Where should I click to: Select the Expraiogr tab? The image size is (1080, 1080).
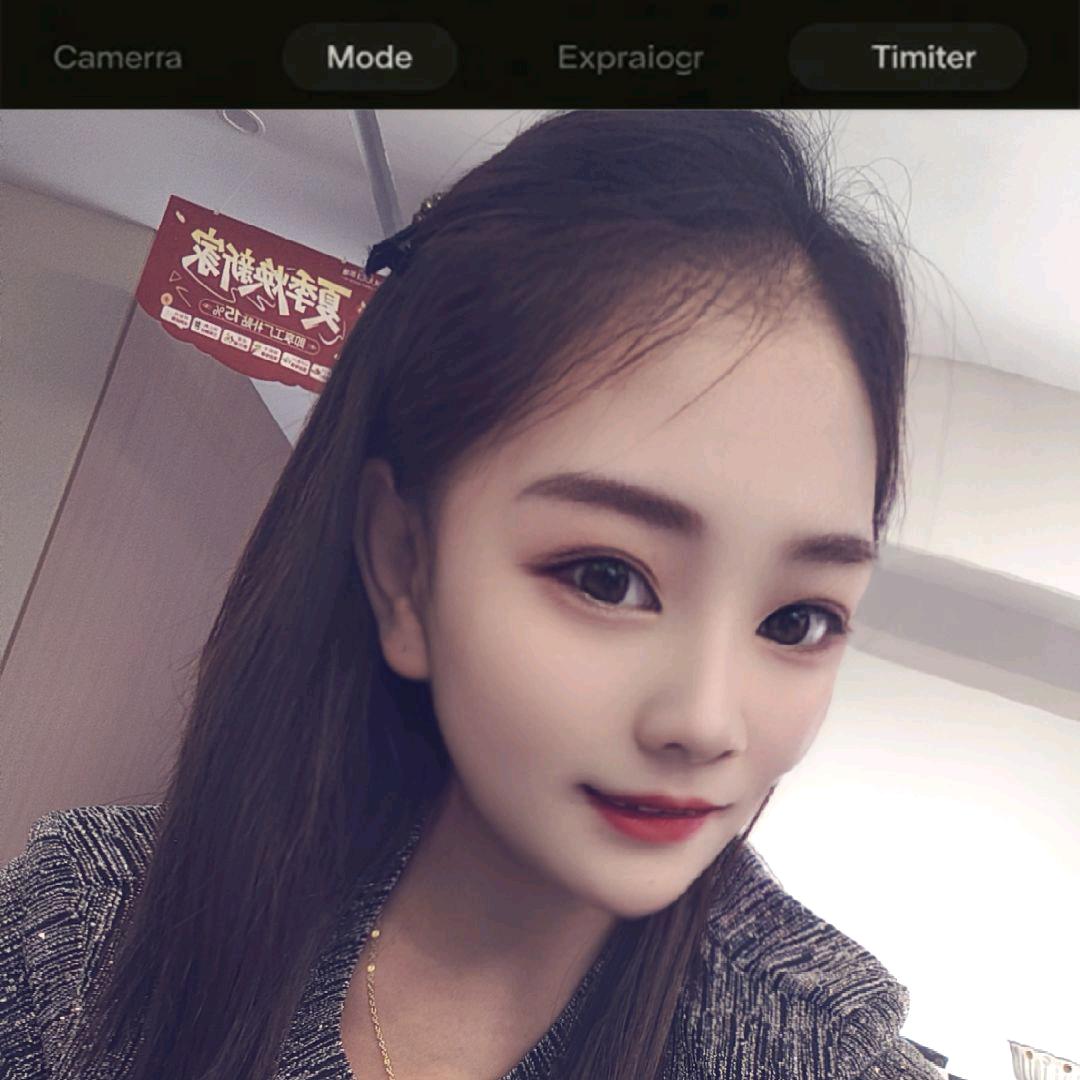coord(630,57)
